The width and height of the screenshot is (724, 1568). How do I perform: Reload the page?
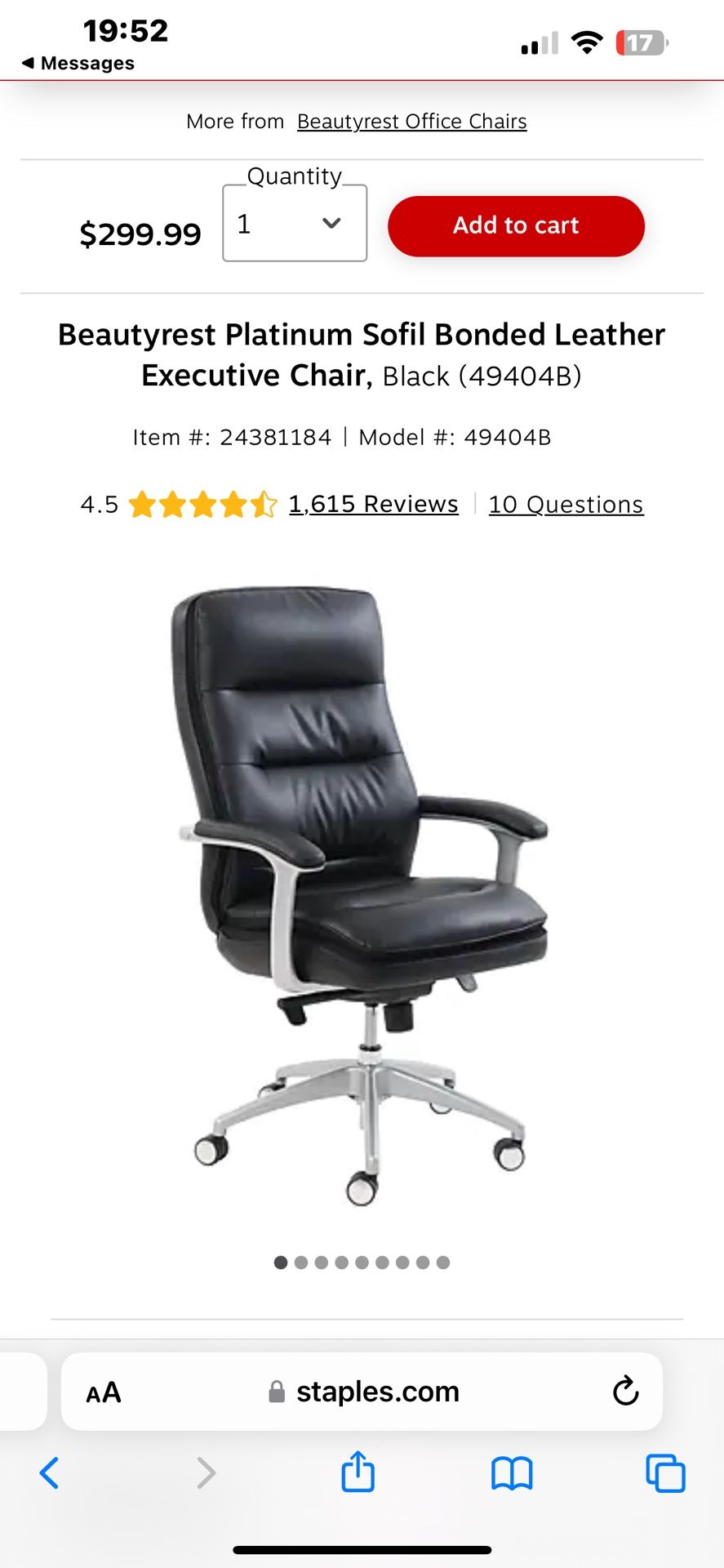[625, 1391]
